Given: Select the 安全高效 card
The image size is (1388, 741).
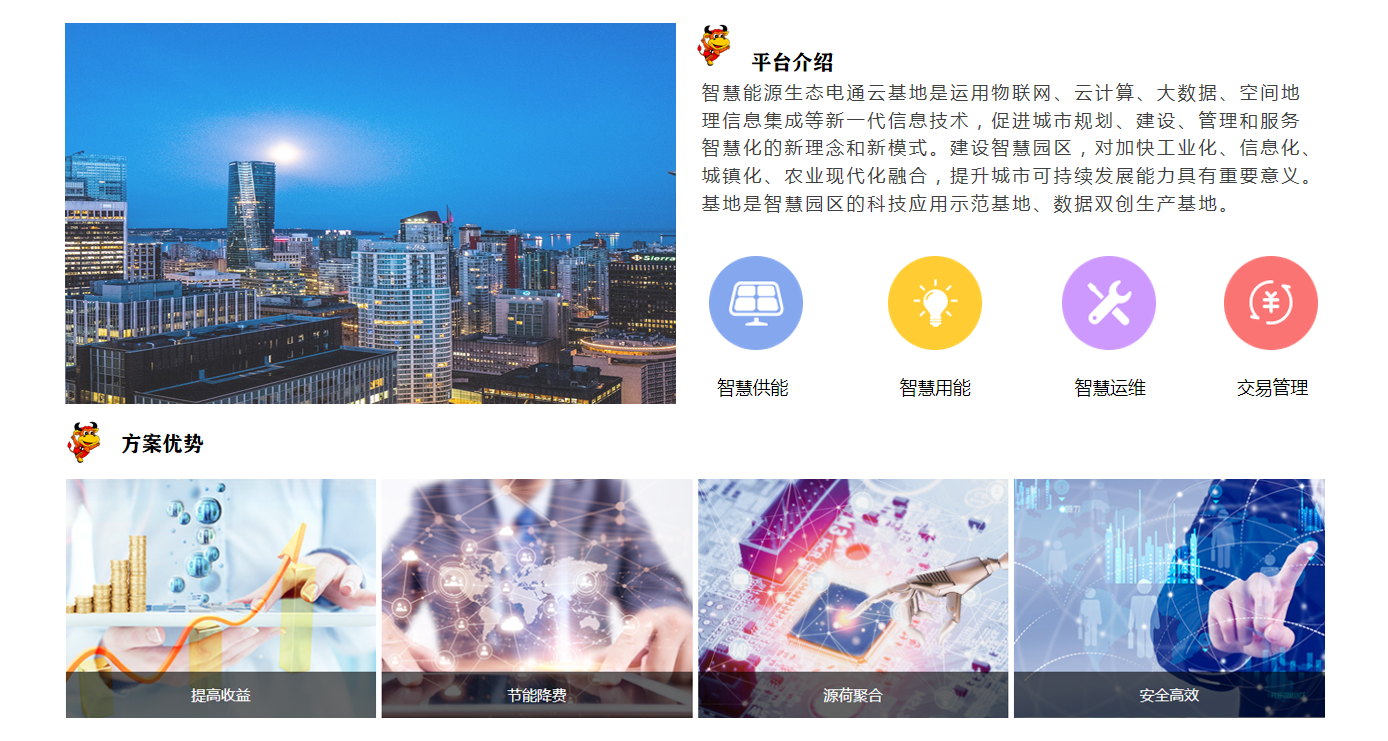Looking at the screenshot, I should pyautogui.click(x=1169, y=598).
